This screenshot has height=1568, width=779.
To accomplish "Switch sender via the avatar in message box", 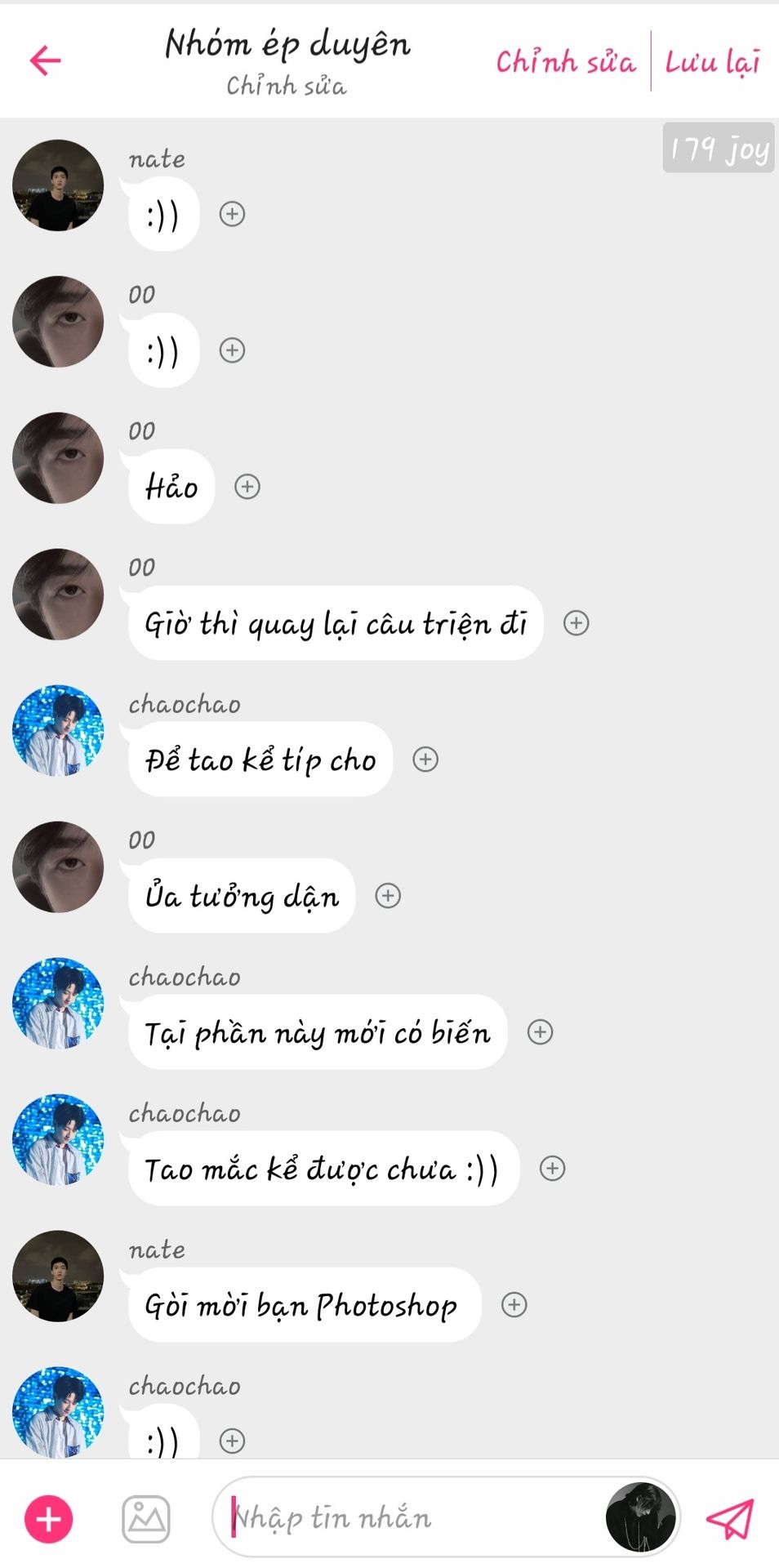I will tap(640, 1517).
